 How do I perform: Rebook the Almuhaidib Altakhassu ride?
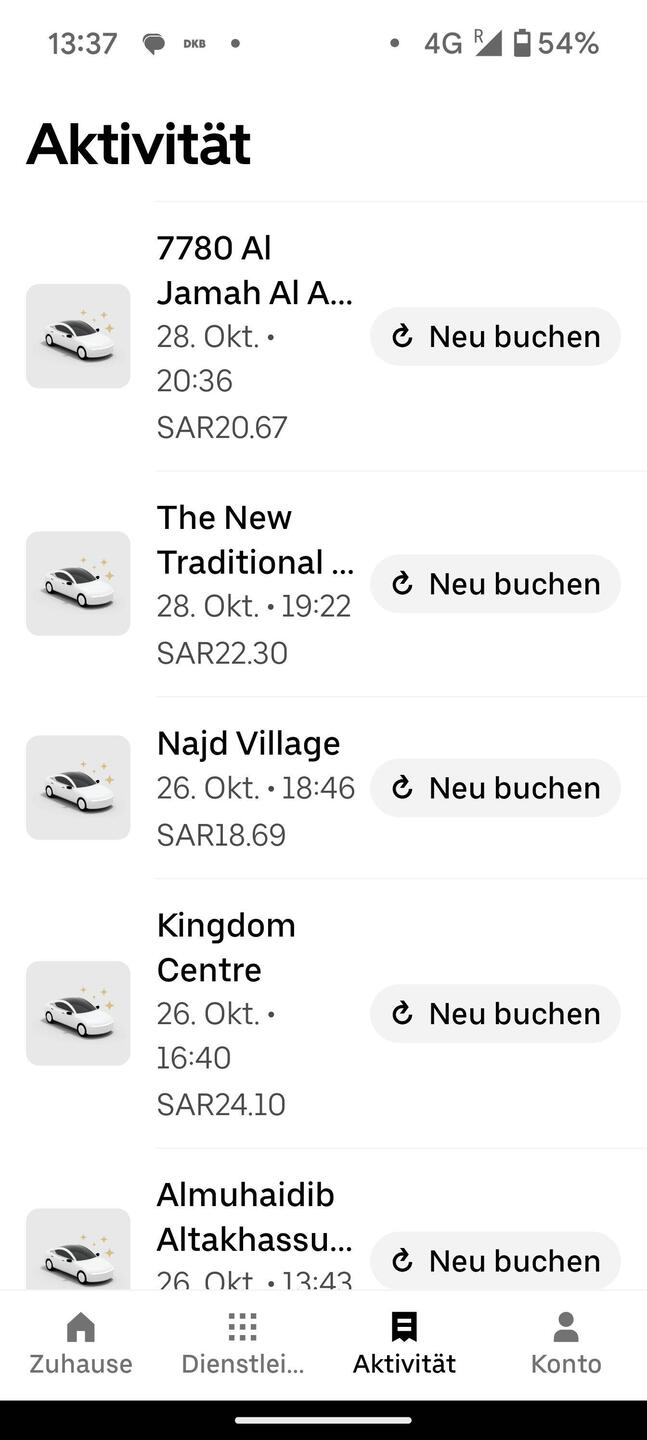[x=495, y=1261]
